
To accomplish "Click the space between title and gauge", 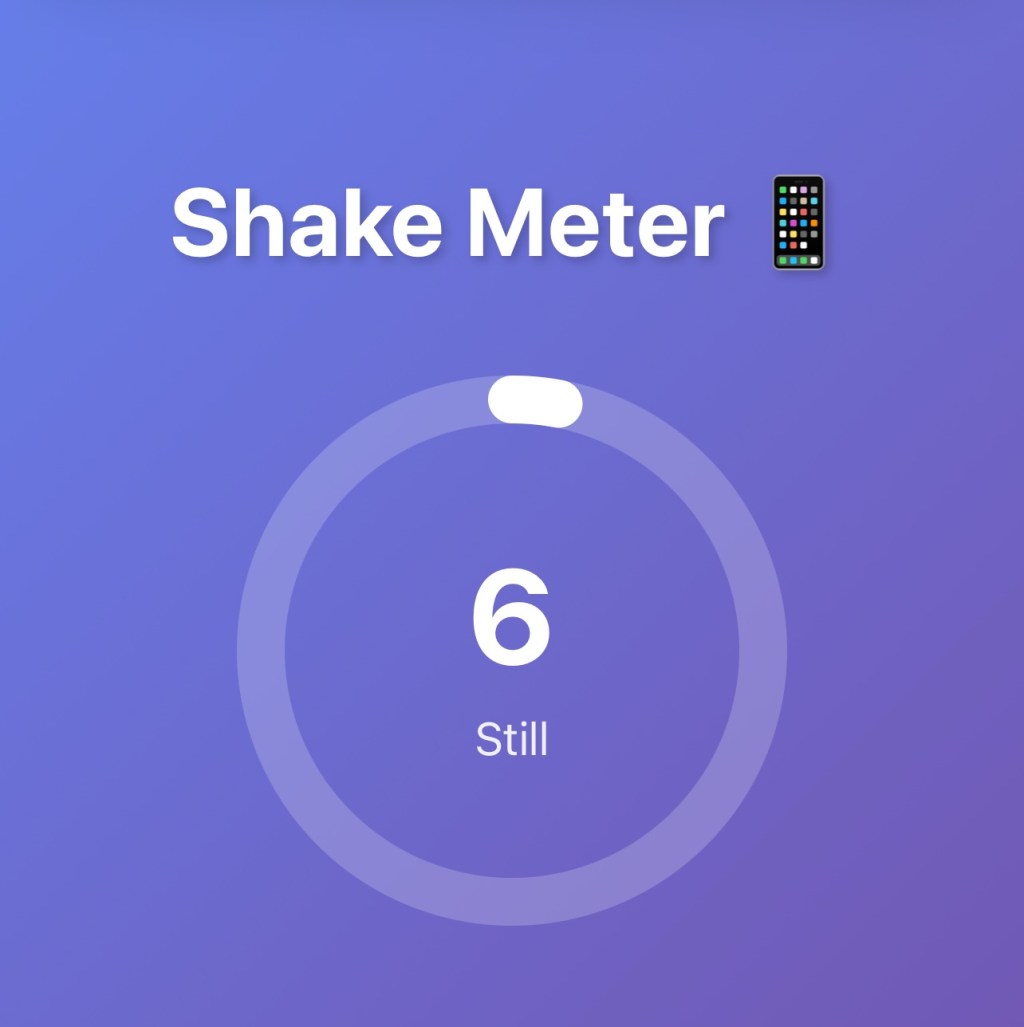I will tap(512, 320).
